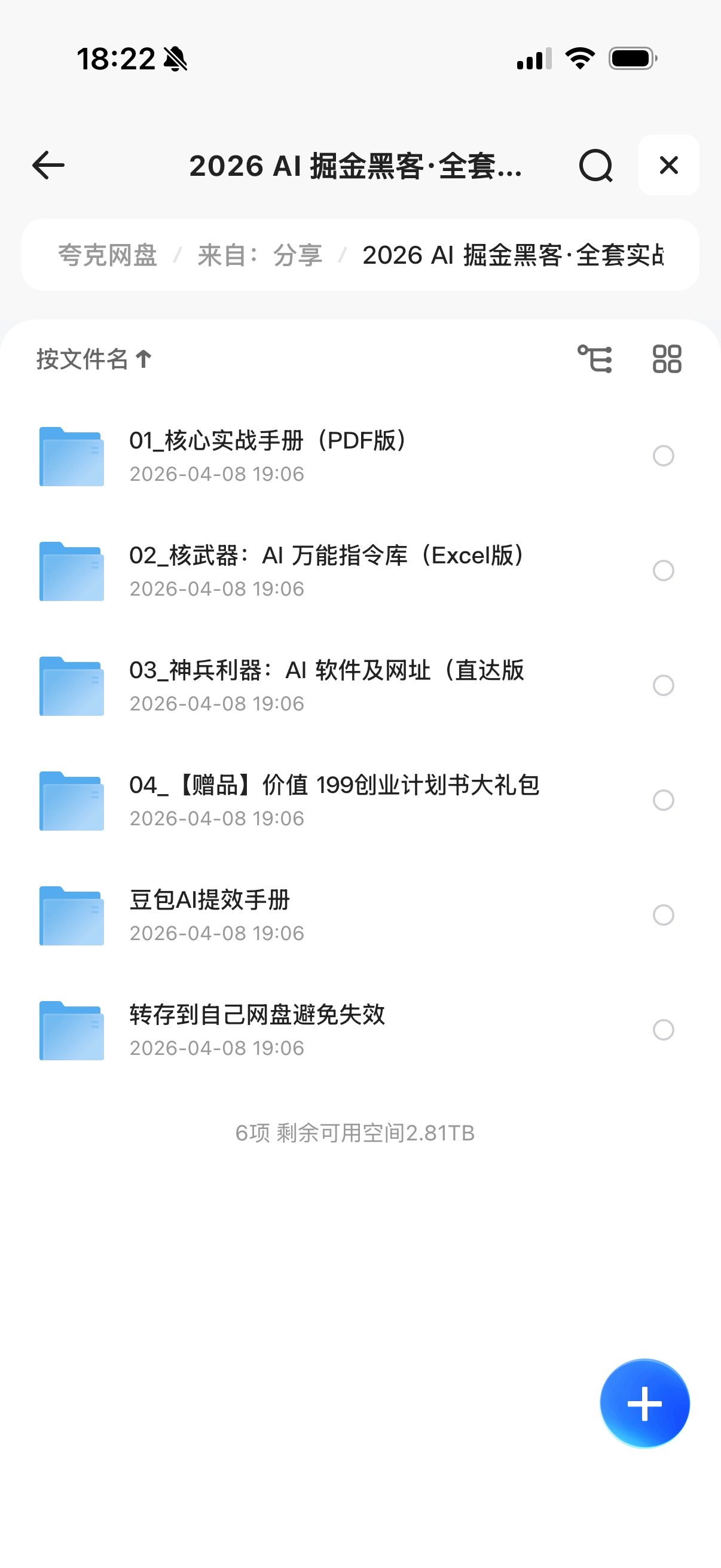The image size is (721, 1568).
Task: Switch to grid layout view
Action: (667, 359)
